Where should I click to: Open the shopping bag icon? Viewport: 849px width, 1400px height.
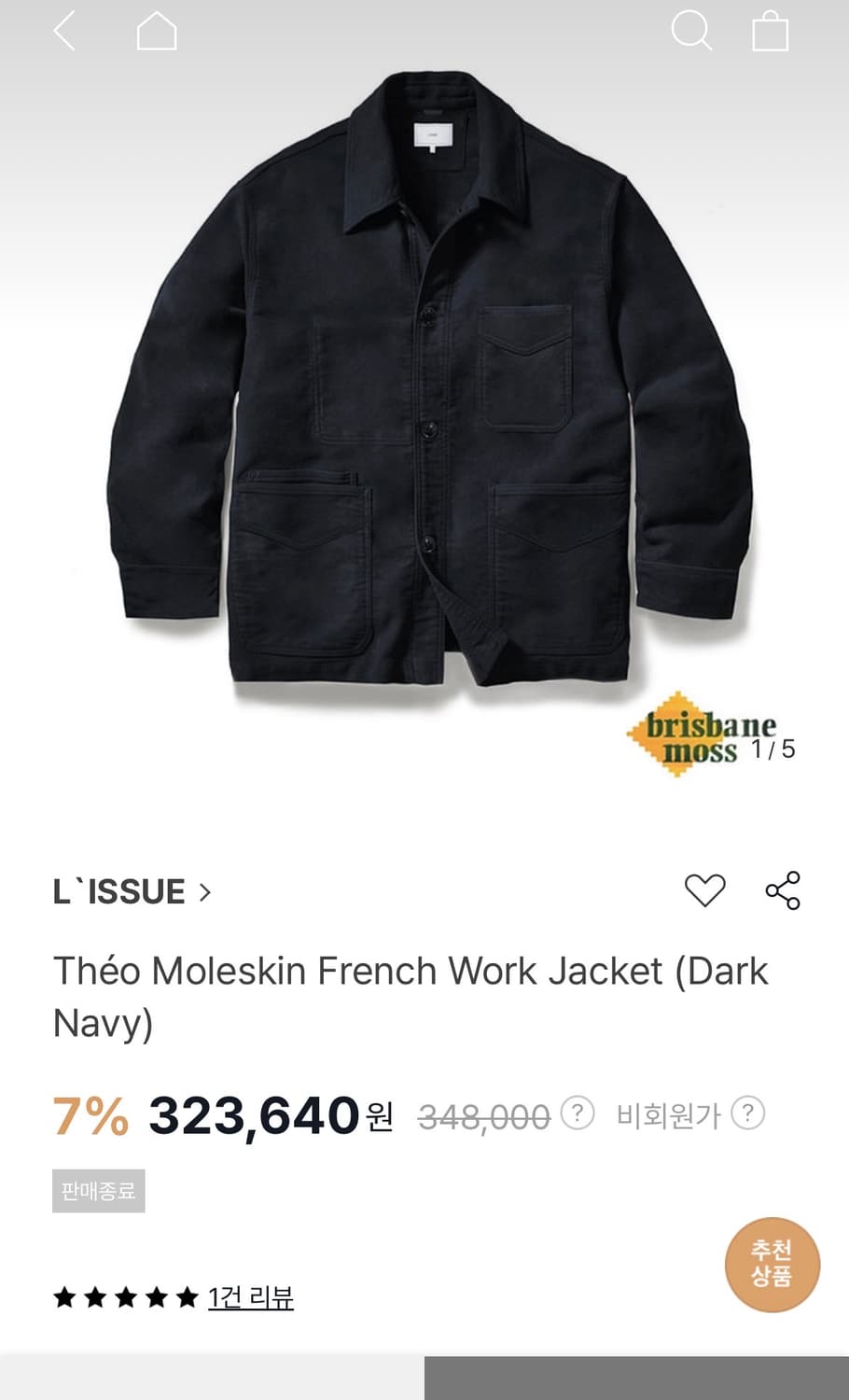(770, 31)
